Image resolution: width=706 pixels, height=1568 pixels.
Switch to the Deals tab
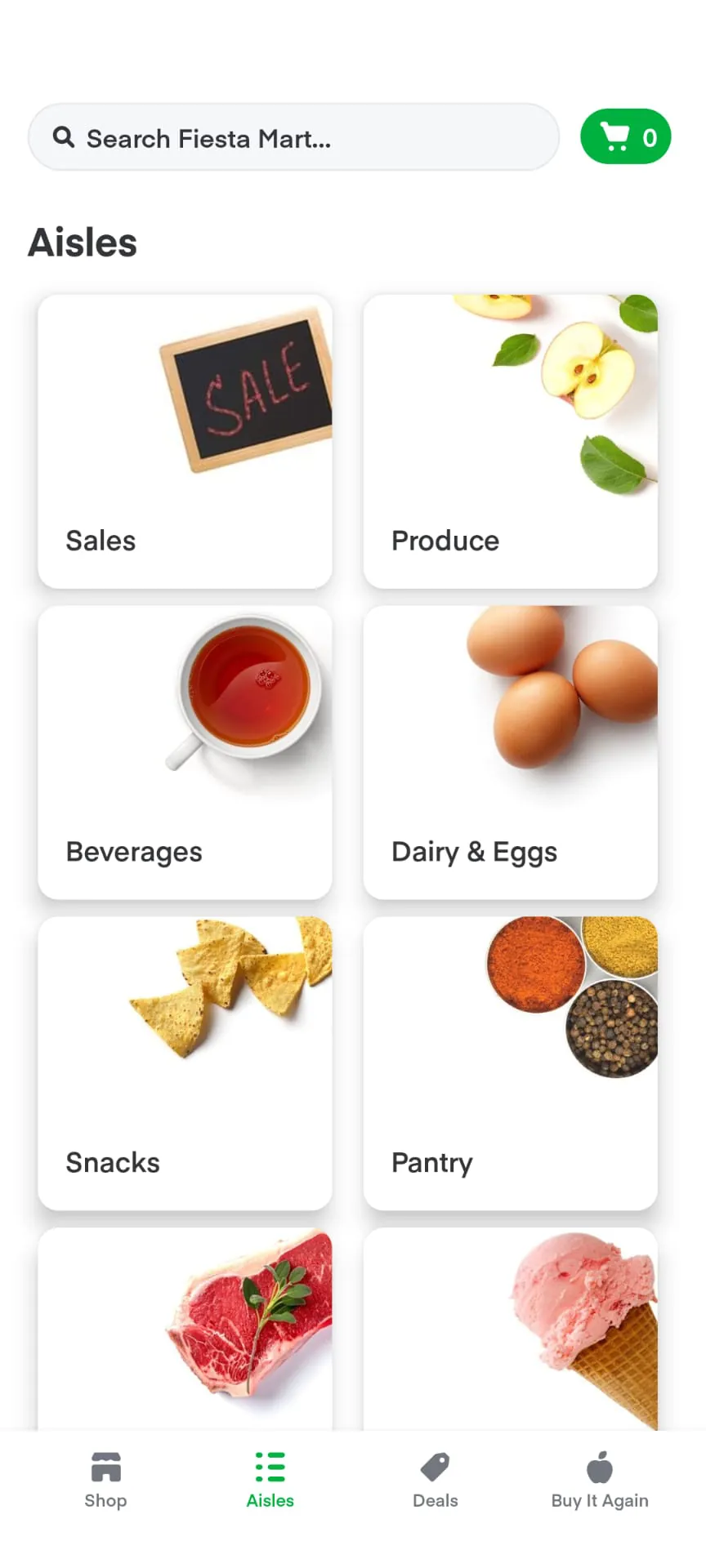[435, 1480]
